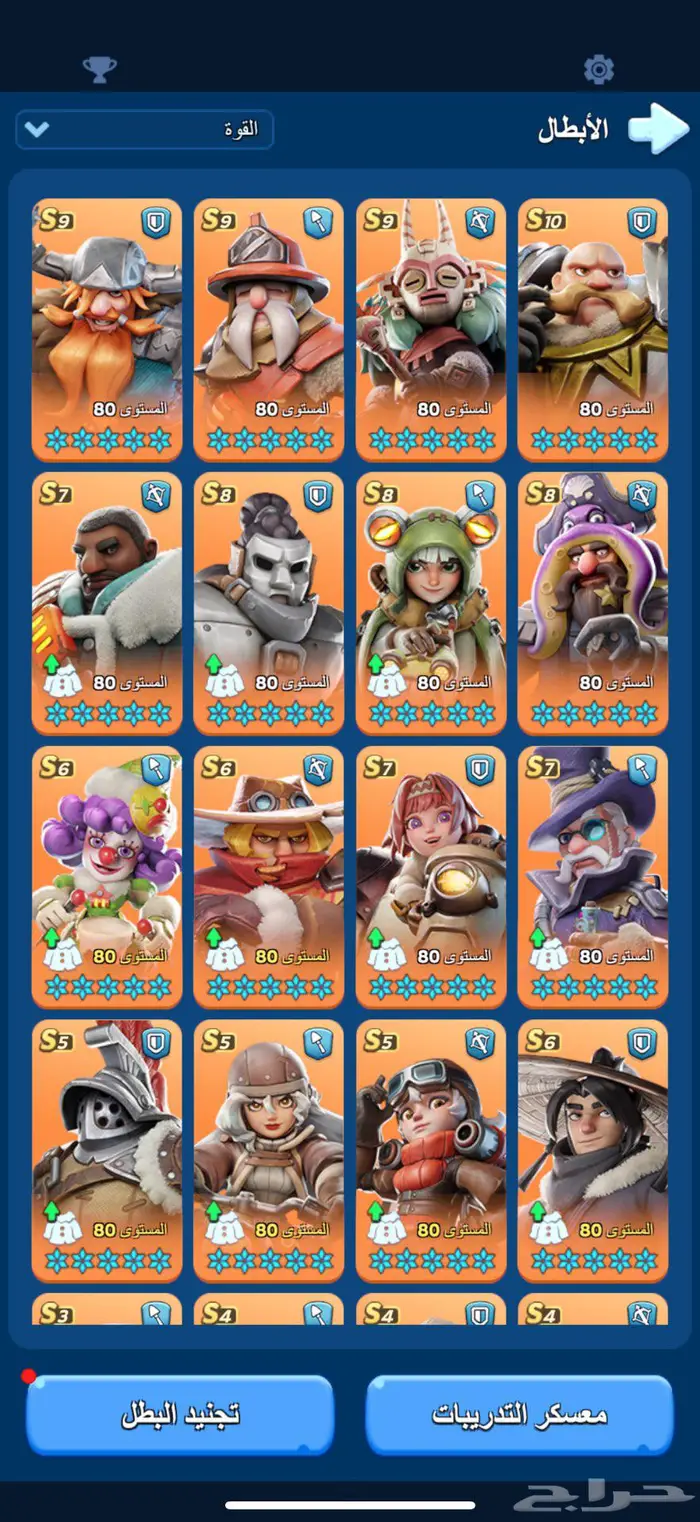Open the S8 metal mask hero card
Screen dimensions: 700x1522
click(268, 603)
